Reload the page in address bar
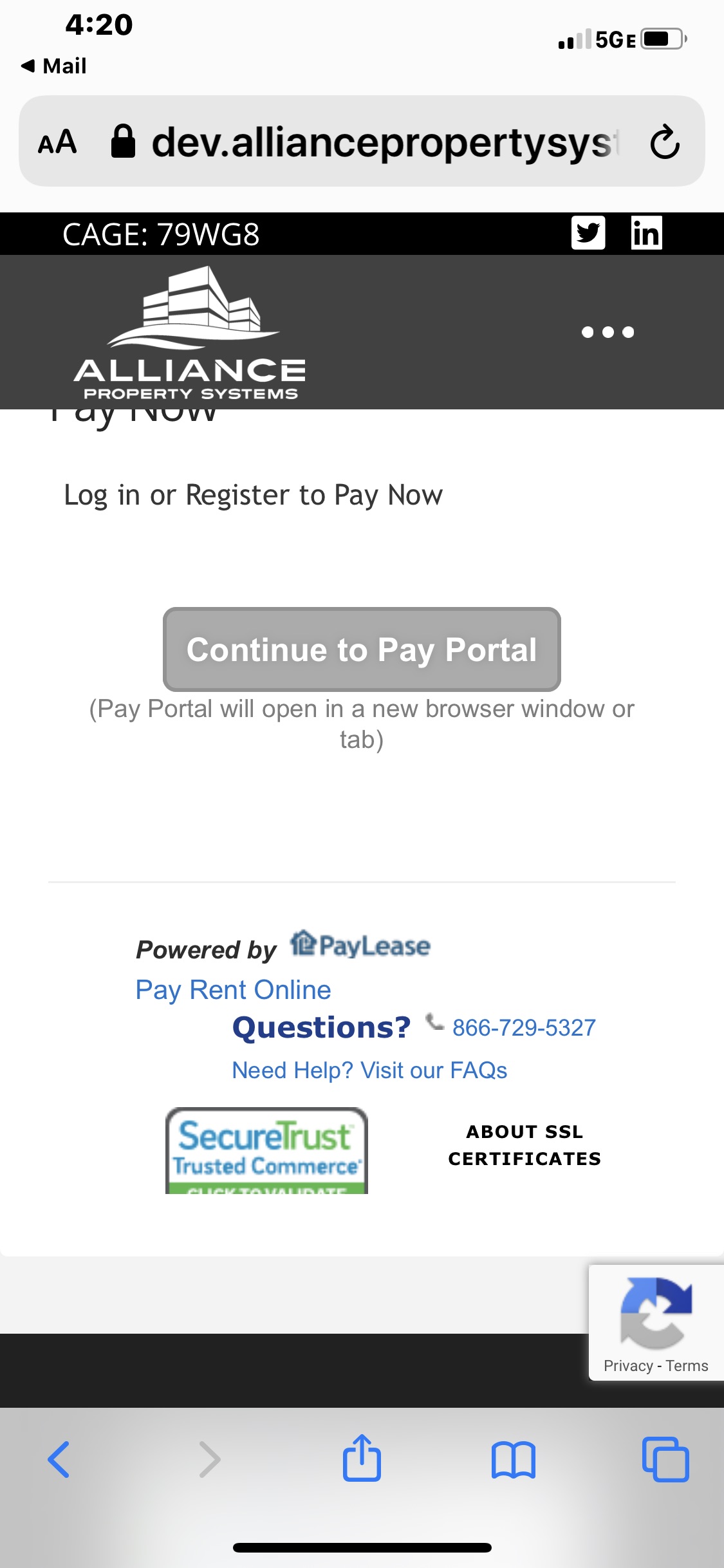 (x=665, y=142)
